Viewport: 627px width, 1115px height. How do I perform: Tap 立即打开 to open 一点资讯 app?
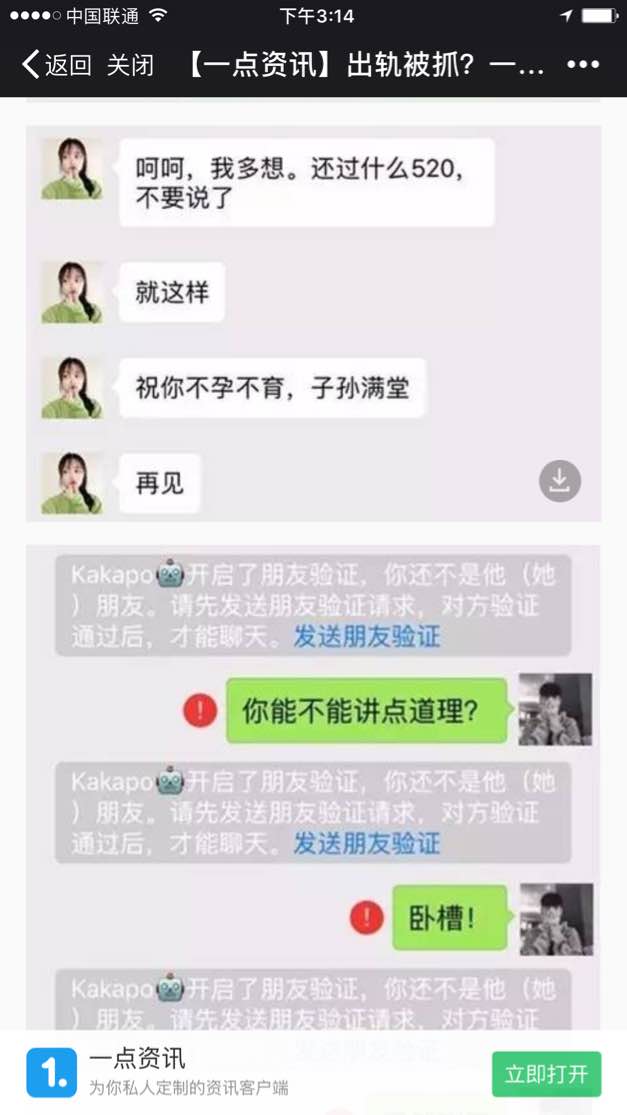pyautogui.click(x=546, y=1074)
